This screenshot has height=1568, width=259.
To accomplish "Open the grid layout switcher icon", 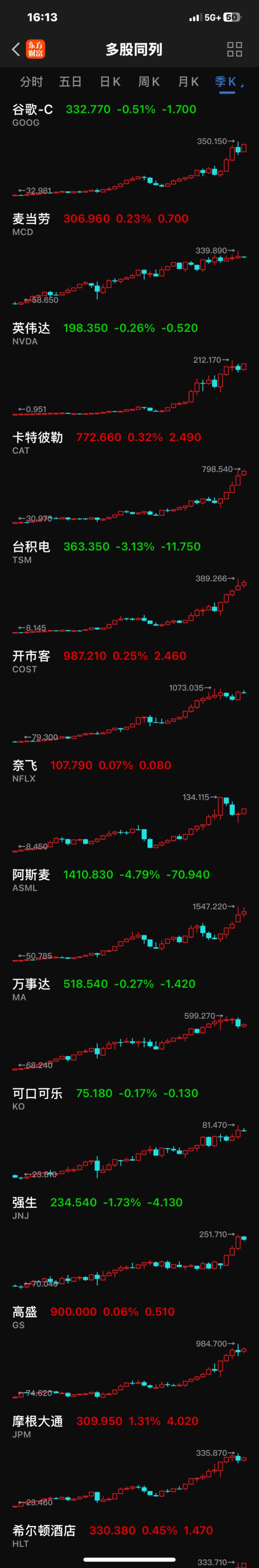I will tap(234, 49).
